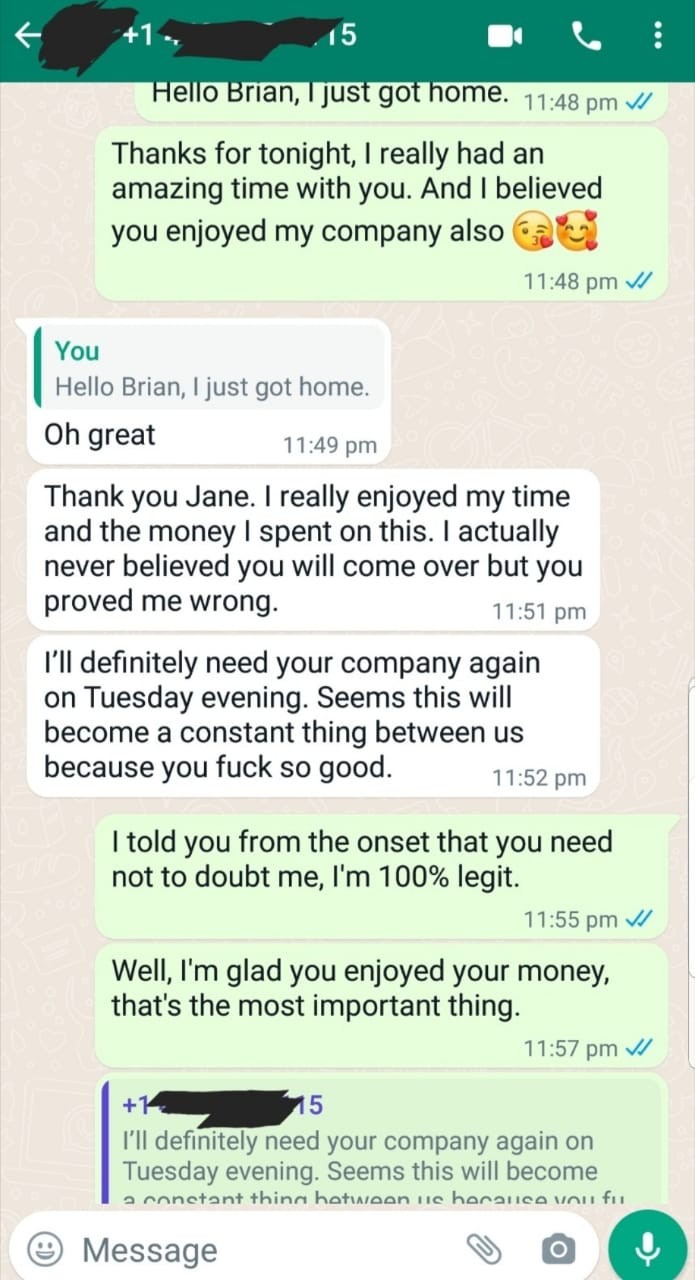Attach a file with the paperclip

[484, 1248]
